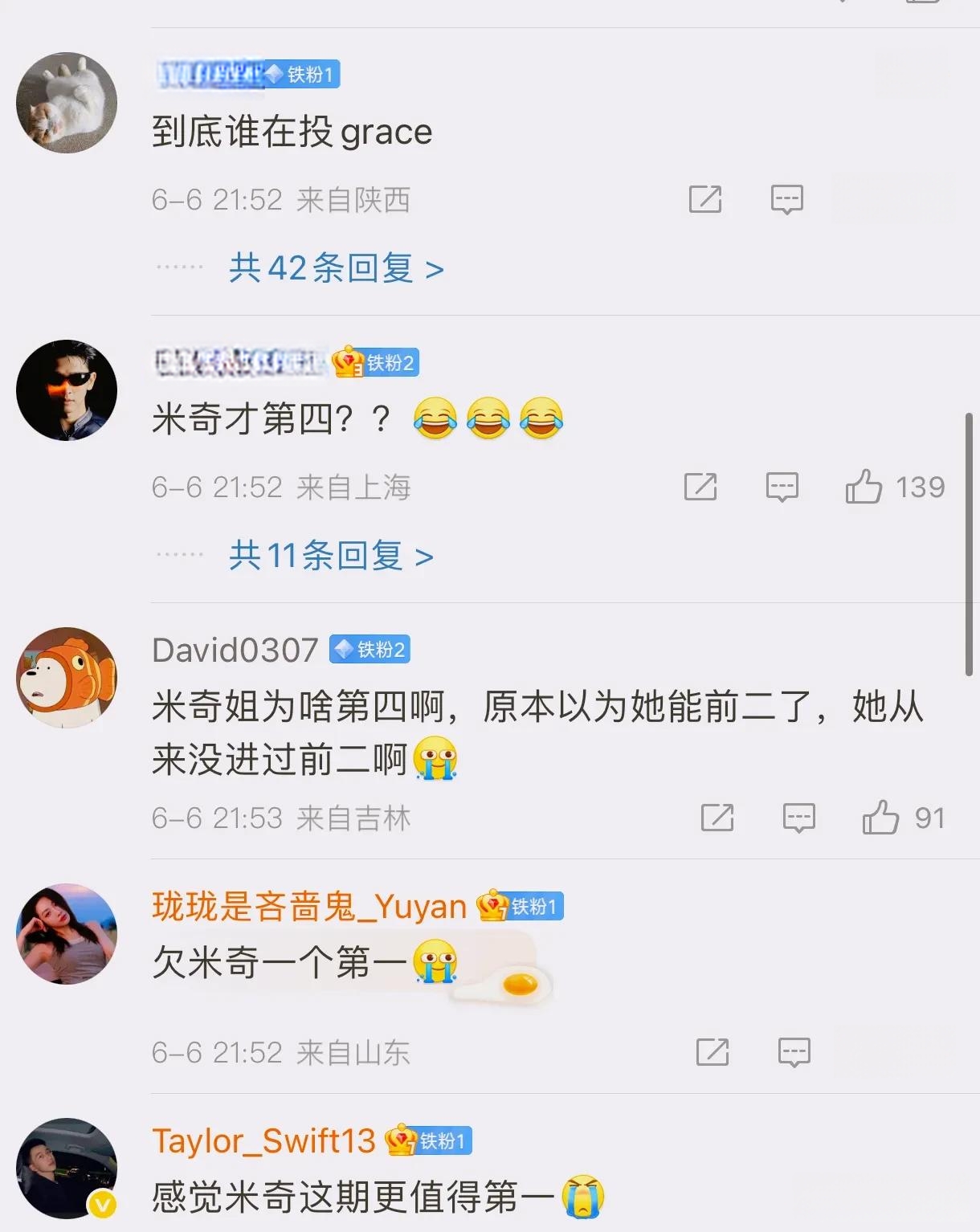Screen dimensions: 980x1232
Task: Expand the 42 replies under the grace comment
Action: (336, 268)
